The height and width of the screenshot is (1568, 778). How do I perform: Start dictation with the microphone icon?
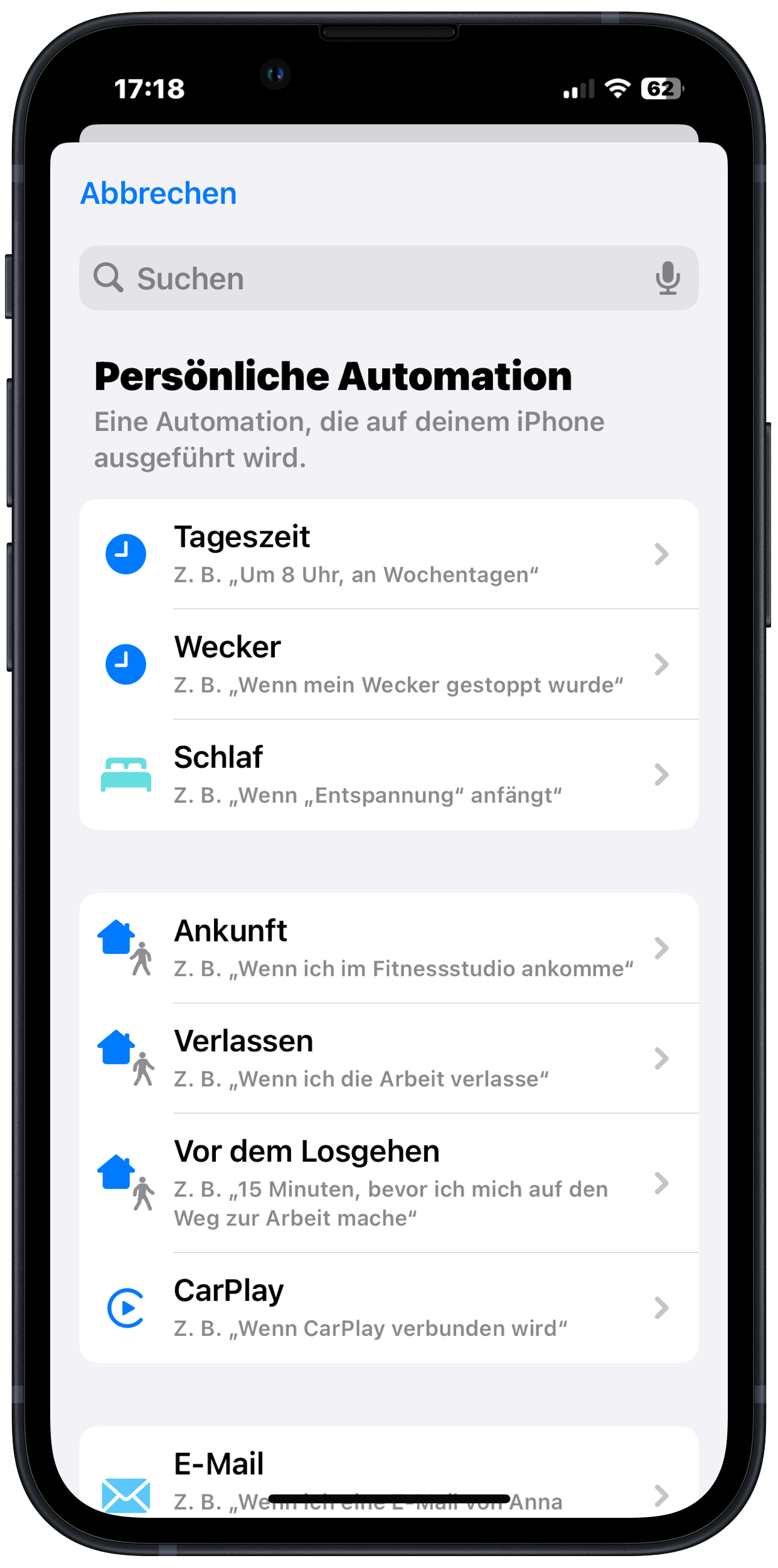[x=668, y=278]
